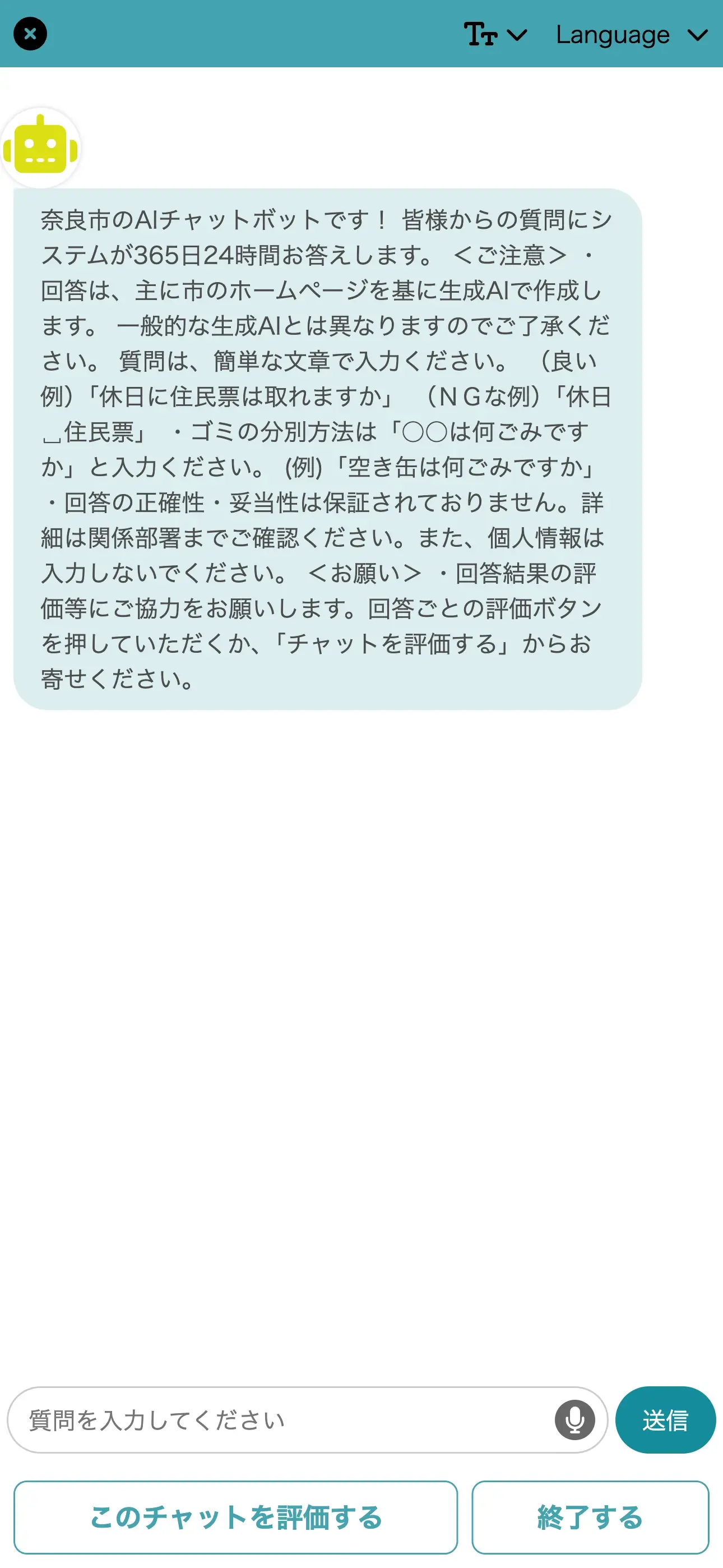Select the welcome message bubble from the bot
The height and width of the screenshot is (1568, 723).
[326, 450]
